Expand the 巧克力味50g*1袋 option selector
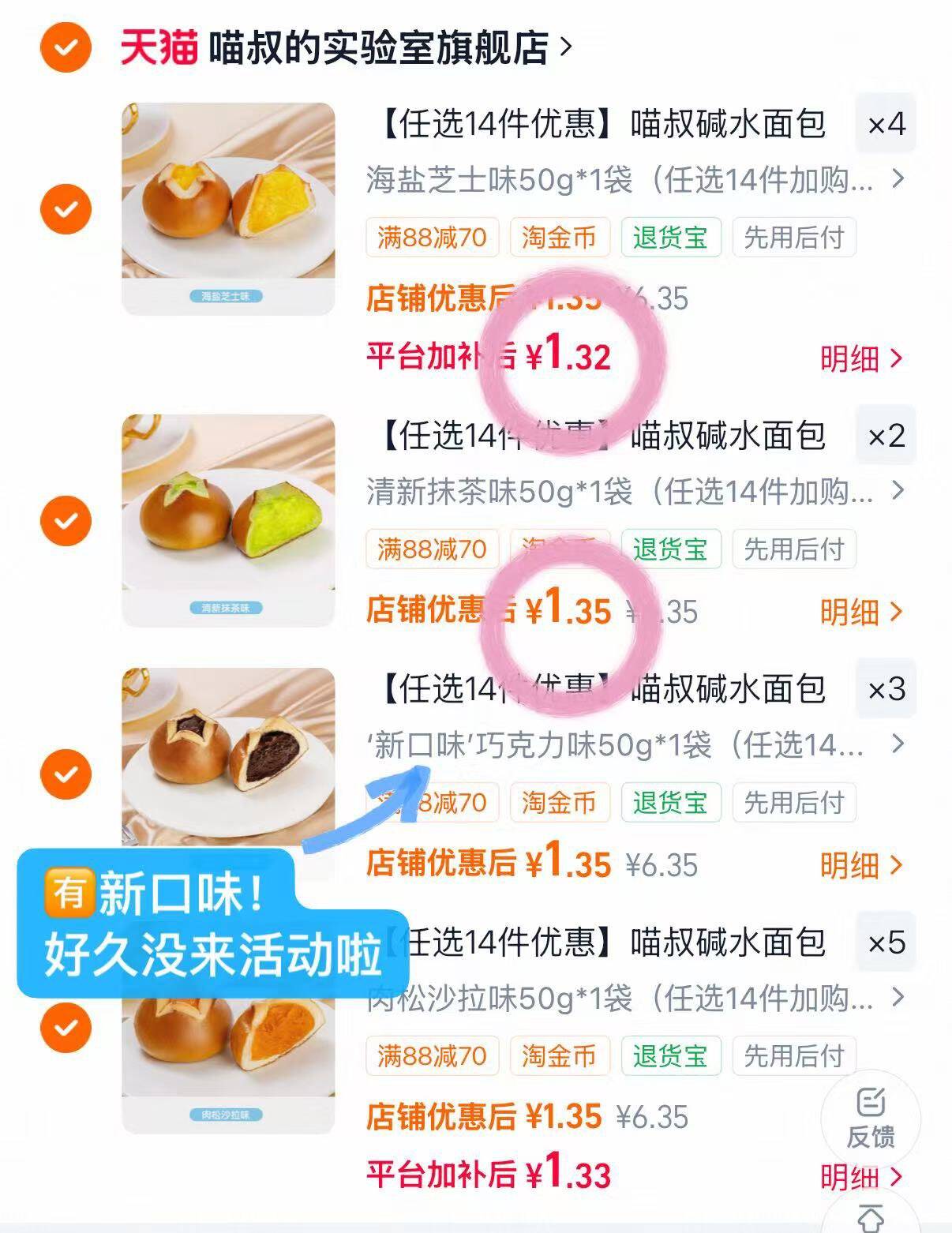The width and height of the screenshot is (952, 1233). [632, 745]
